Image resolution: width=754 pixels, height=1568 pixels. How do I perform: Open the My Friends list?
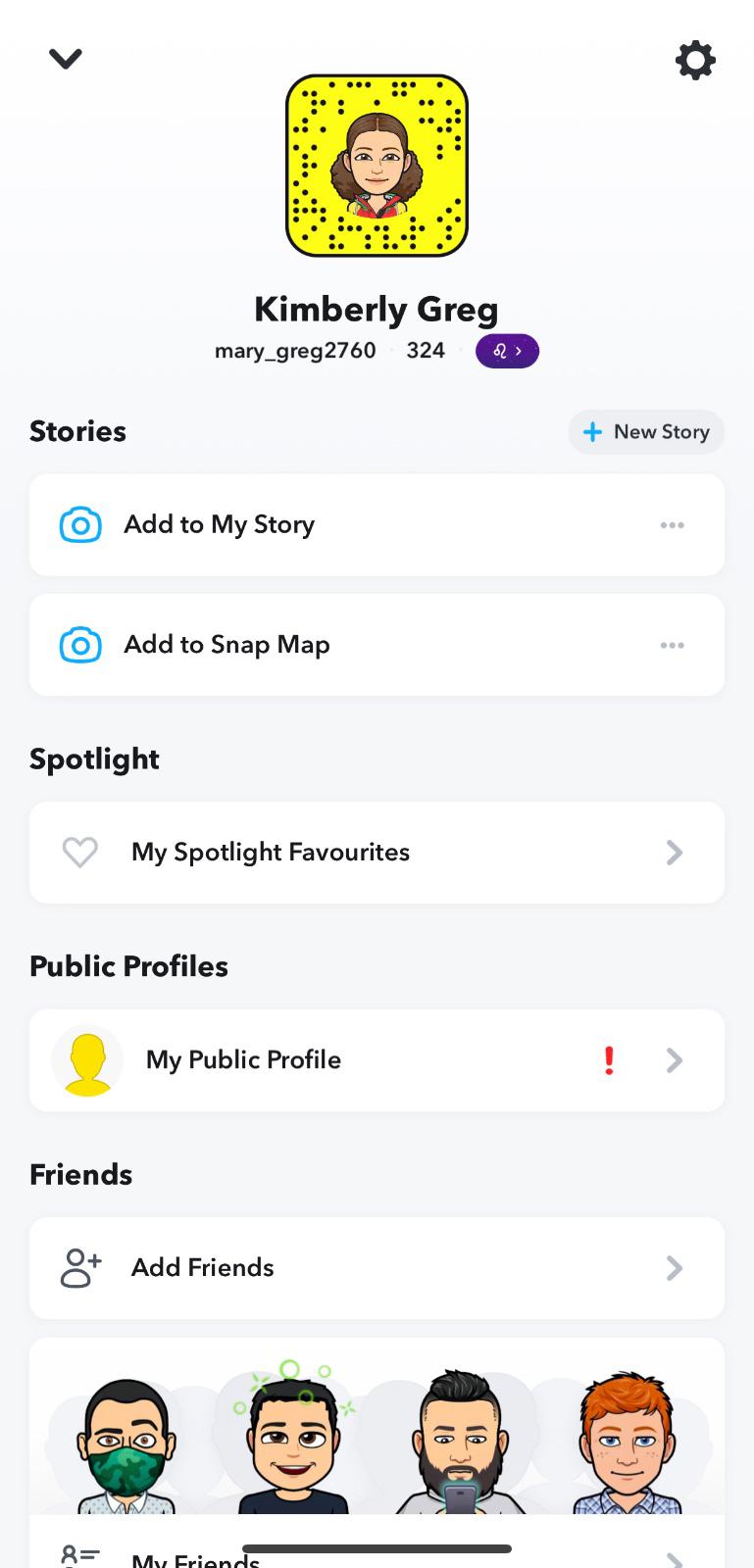point(377,1552)
